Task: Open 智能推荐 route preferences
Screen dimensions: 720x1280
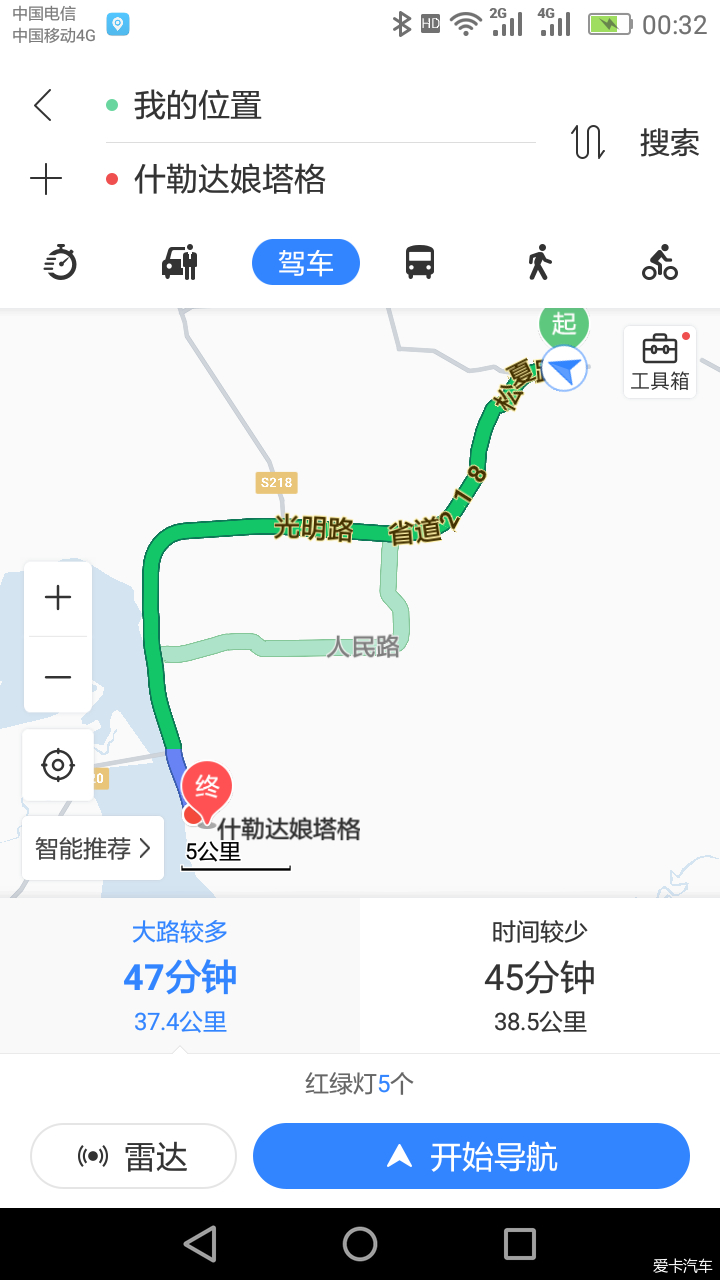Action: point(93,848)
